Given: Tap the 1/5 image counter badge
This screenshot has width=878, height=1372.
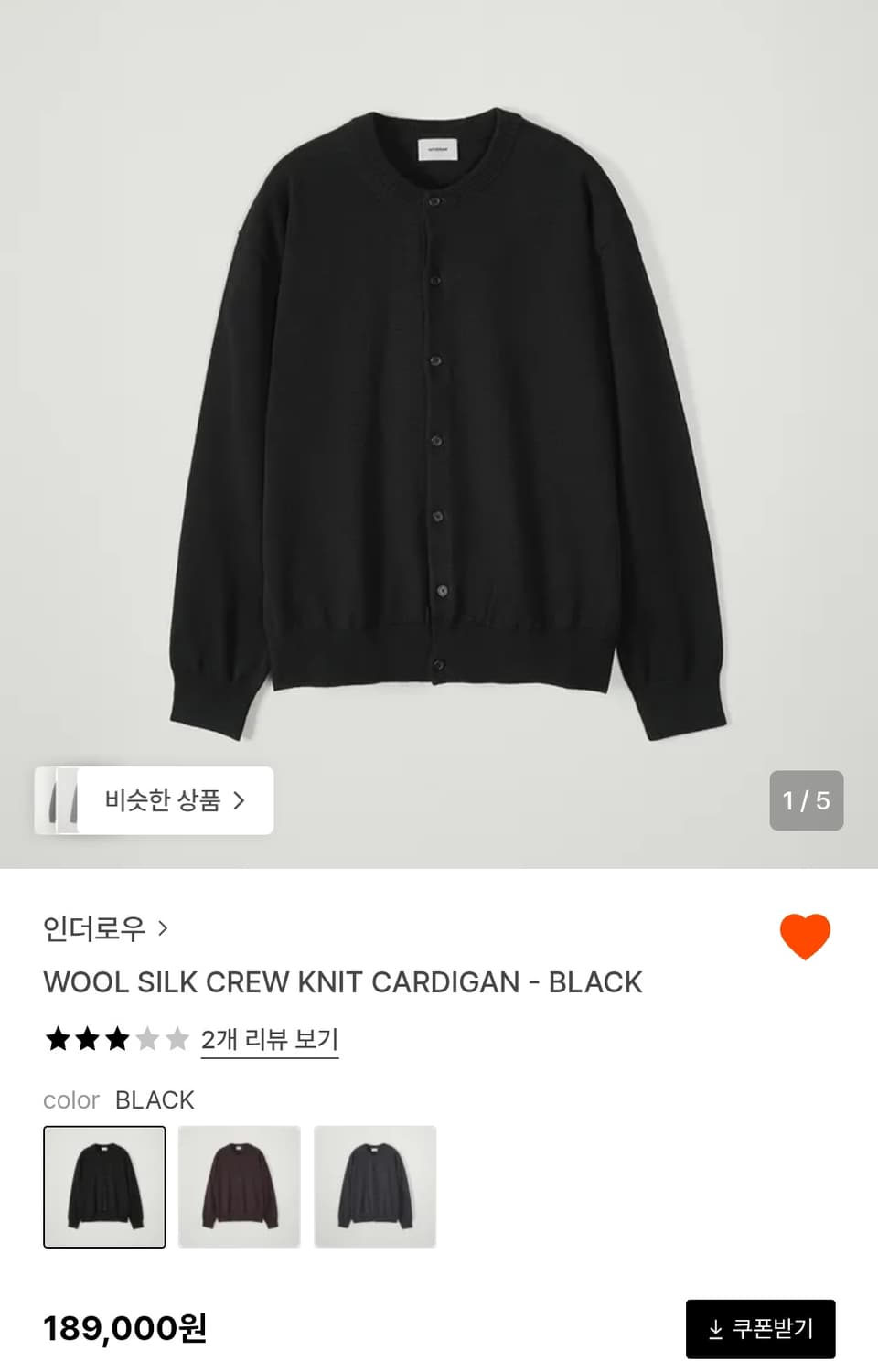Looking at the screenshot, I should 804,800.
